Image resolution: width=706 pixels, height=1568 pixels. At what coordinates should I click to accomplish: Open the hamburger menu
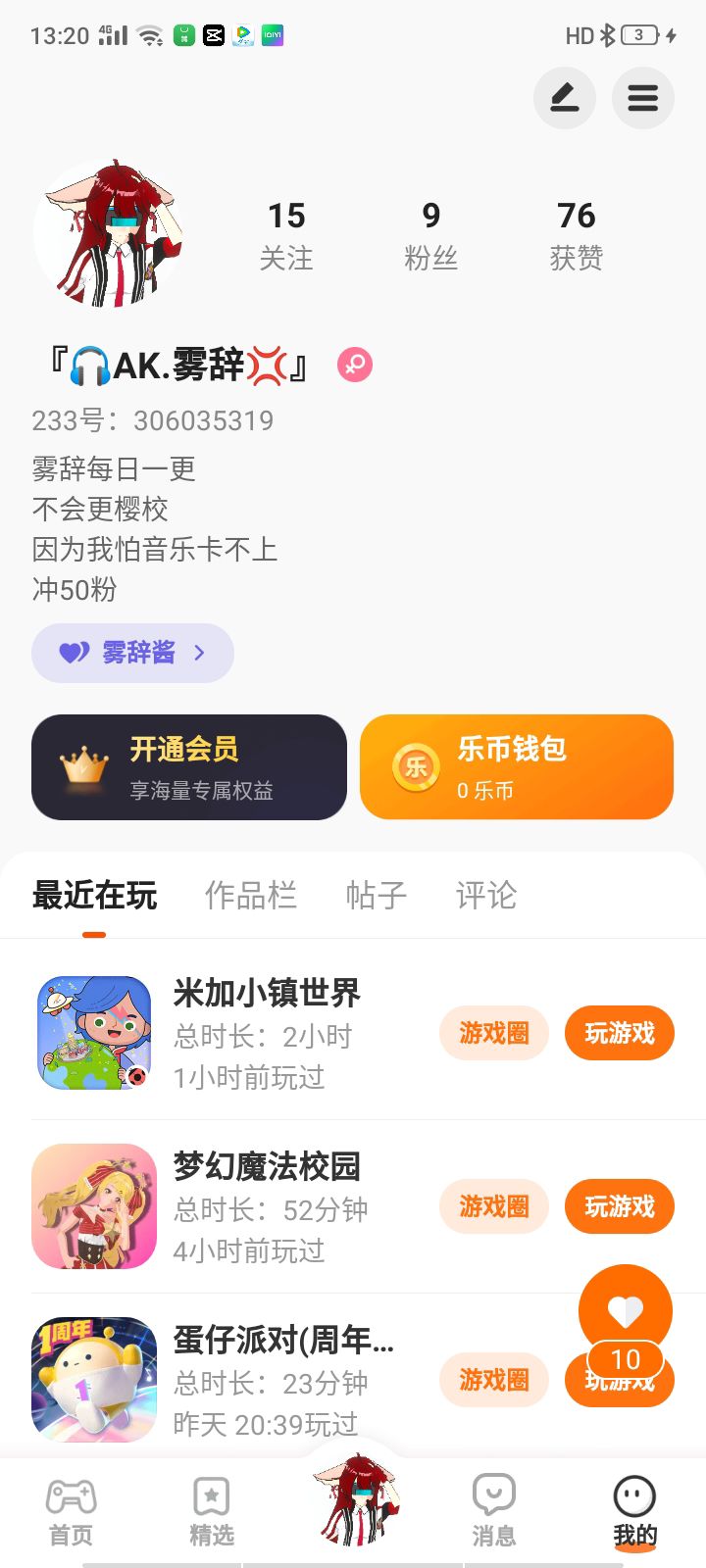tap(642, 98)
